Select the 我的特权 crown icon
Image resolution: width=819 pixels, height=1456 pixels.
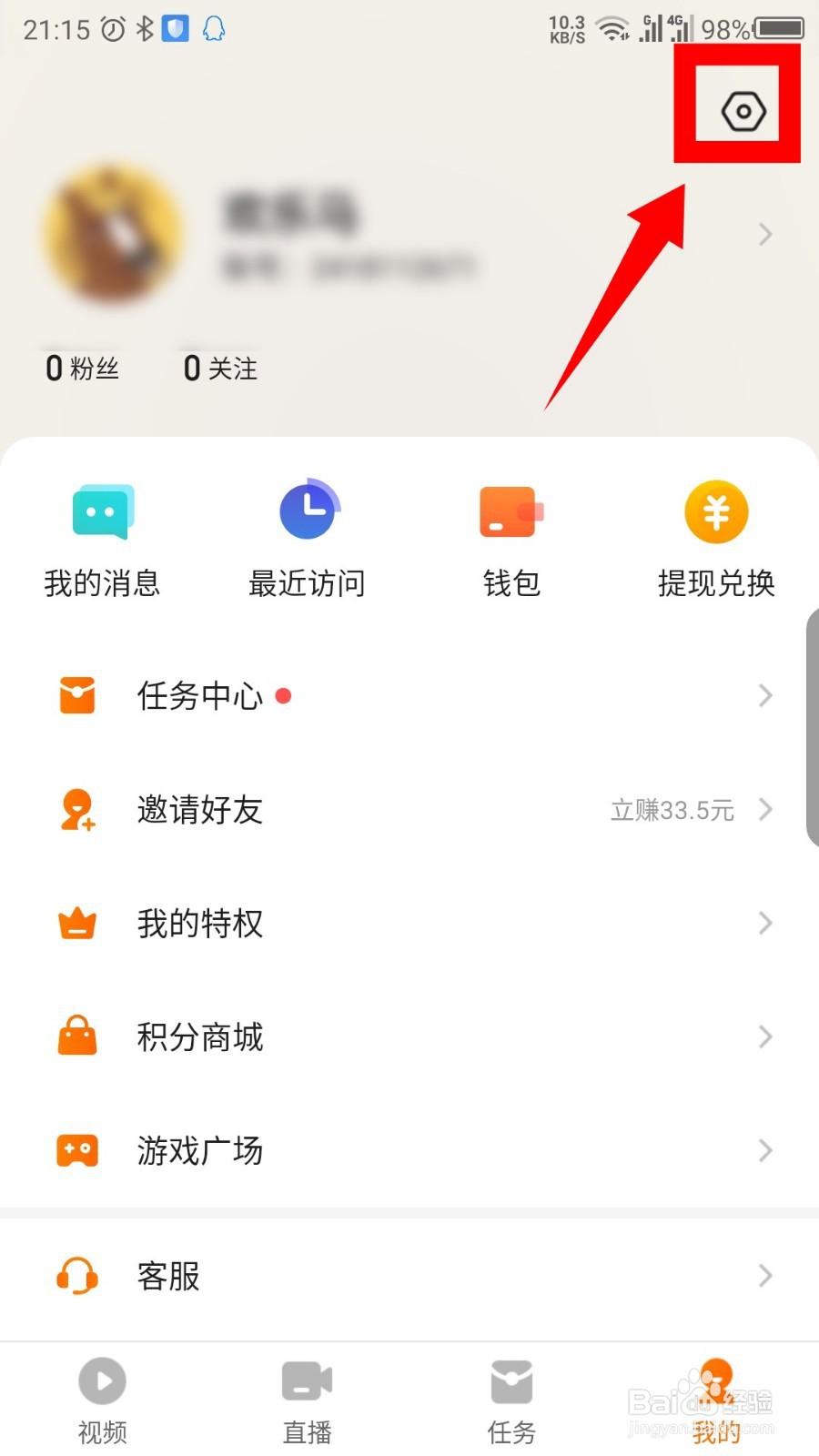76,923
